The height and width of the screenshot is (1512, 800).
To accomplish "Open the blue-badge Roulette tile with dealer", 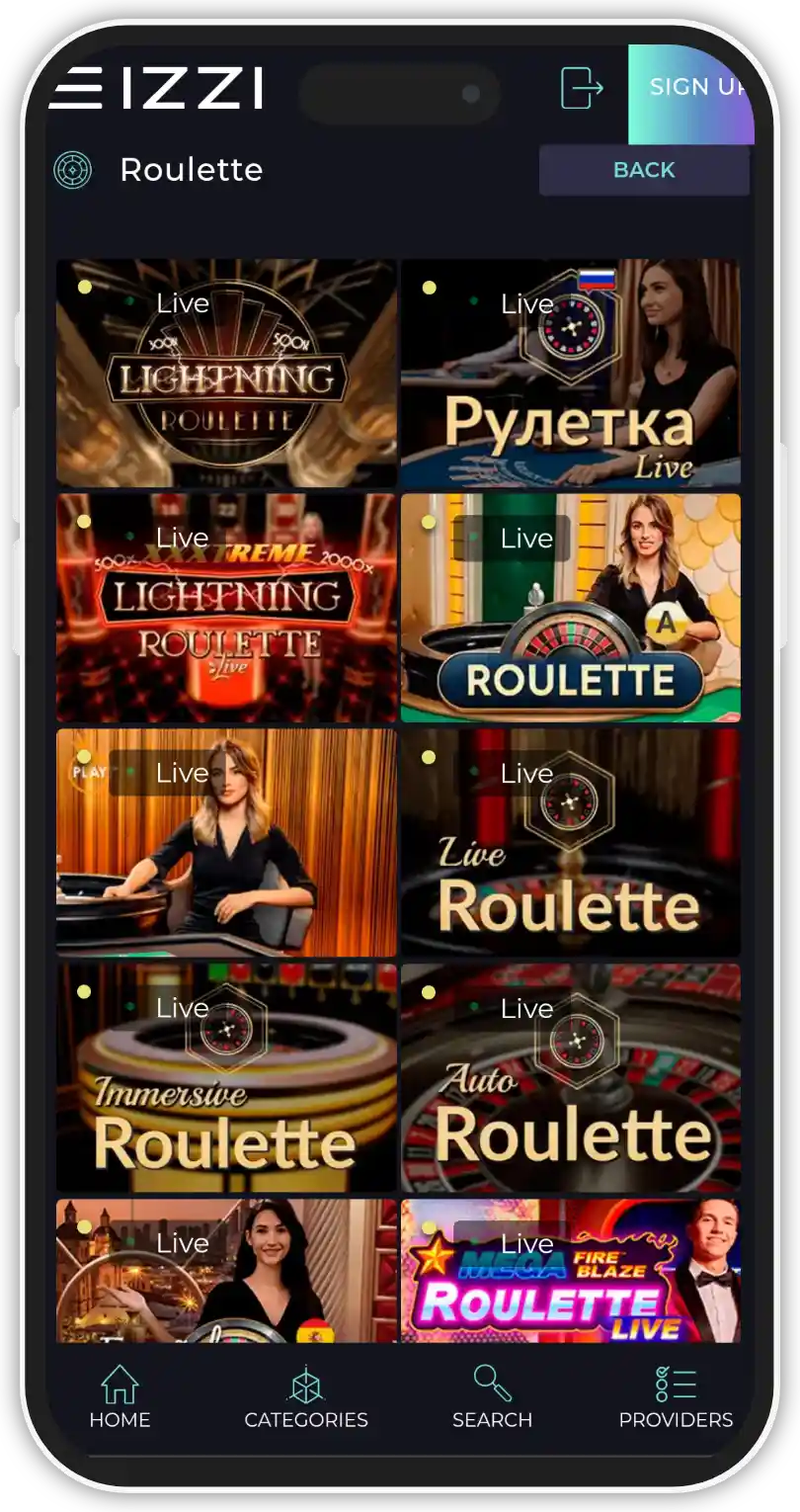I will (570, 609).
